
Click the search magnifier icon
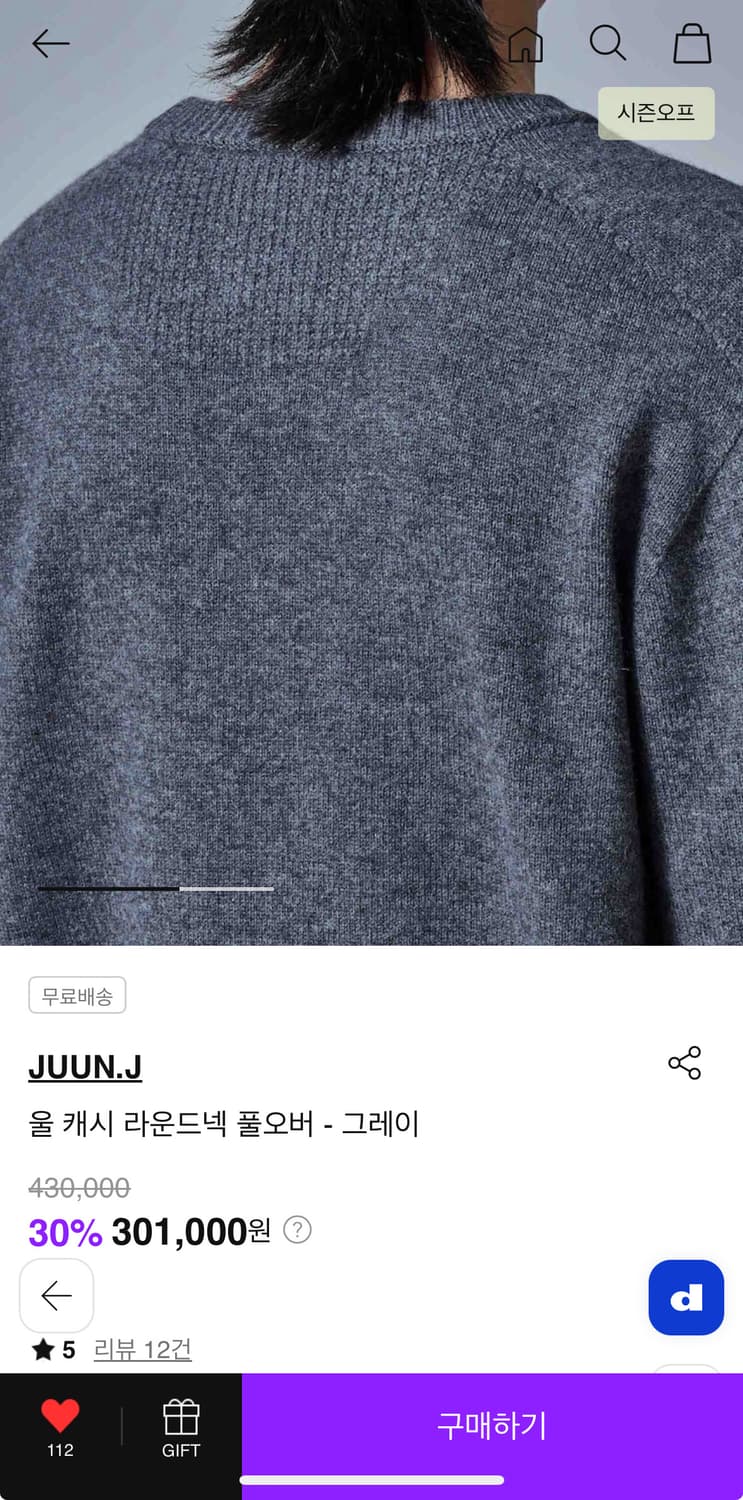tap(609, 44)
